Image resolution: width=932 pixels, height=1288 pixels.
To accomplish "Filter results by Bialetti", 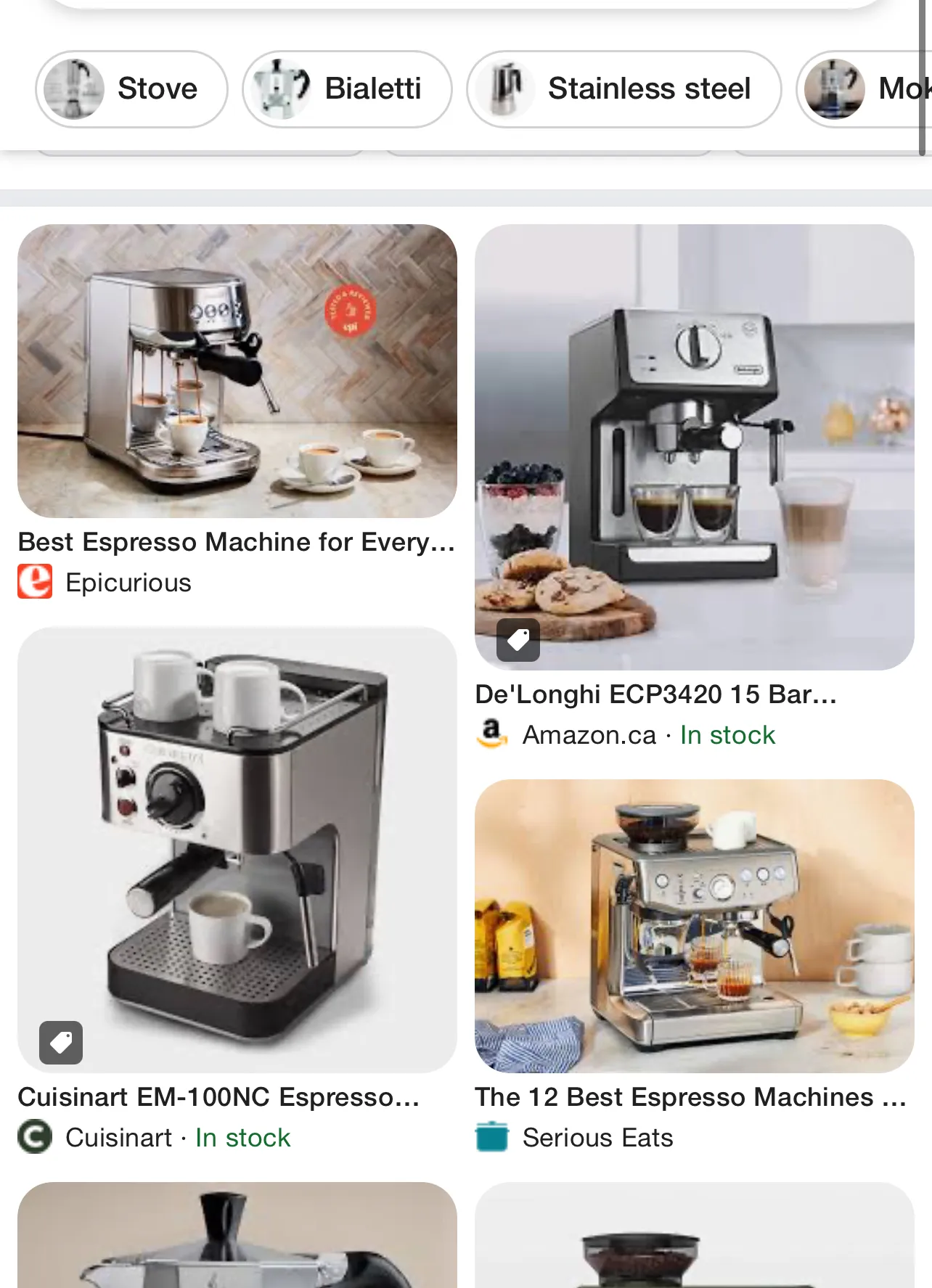I will 347,89.
